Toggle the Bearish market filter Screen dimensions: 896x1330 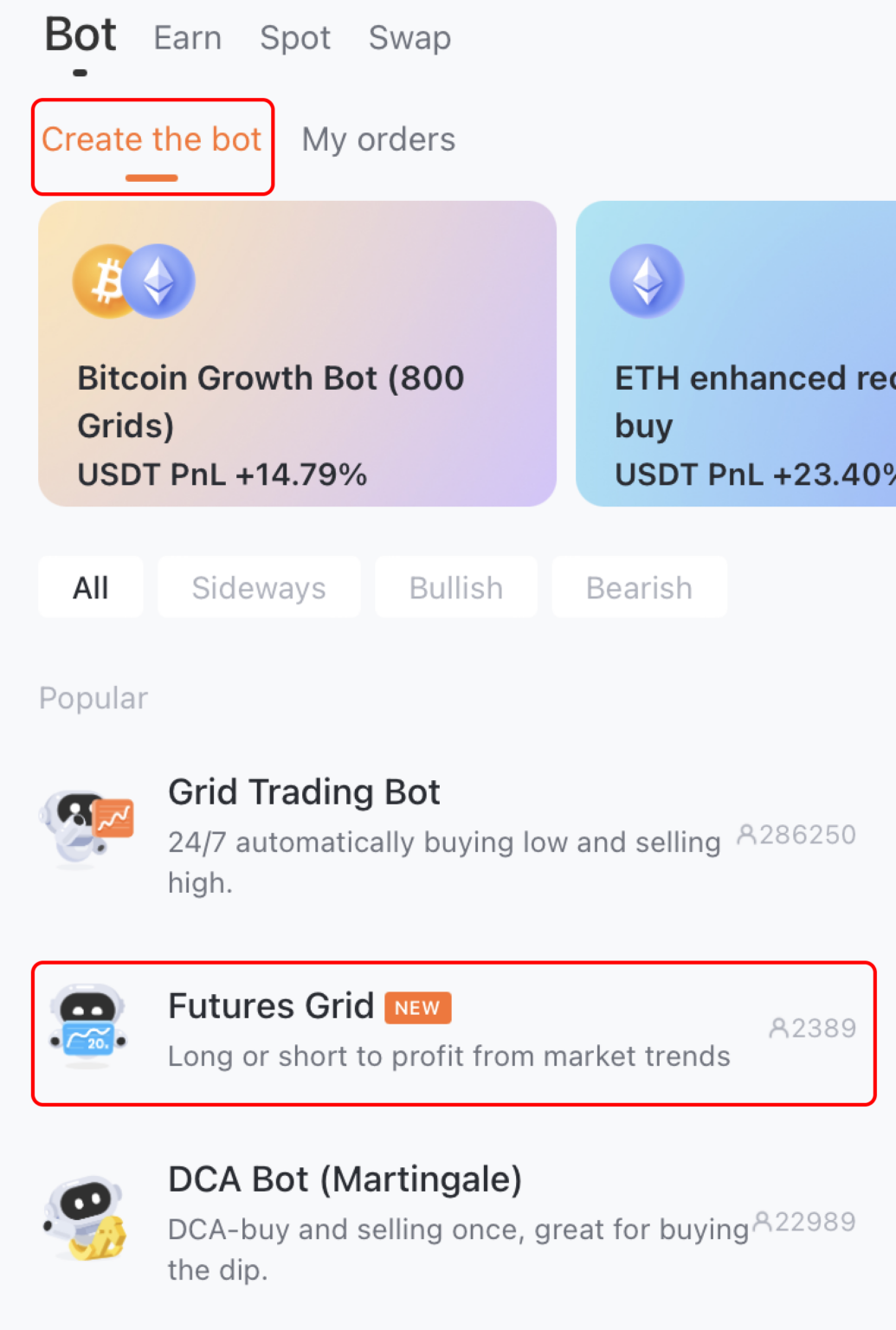pos(639,587)
